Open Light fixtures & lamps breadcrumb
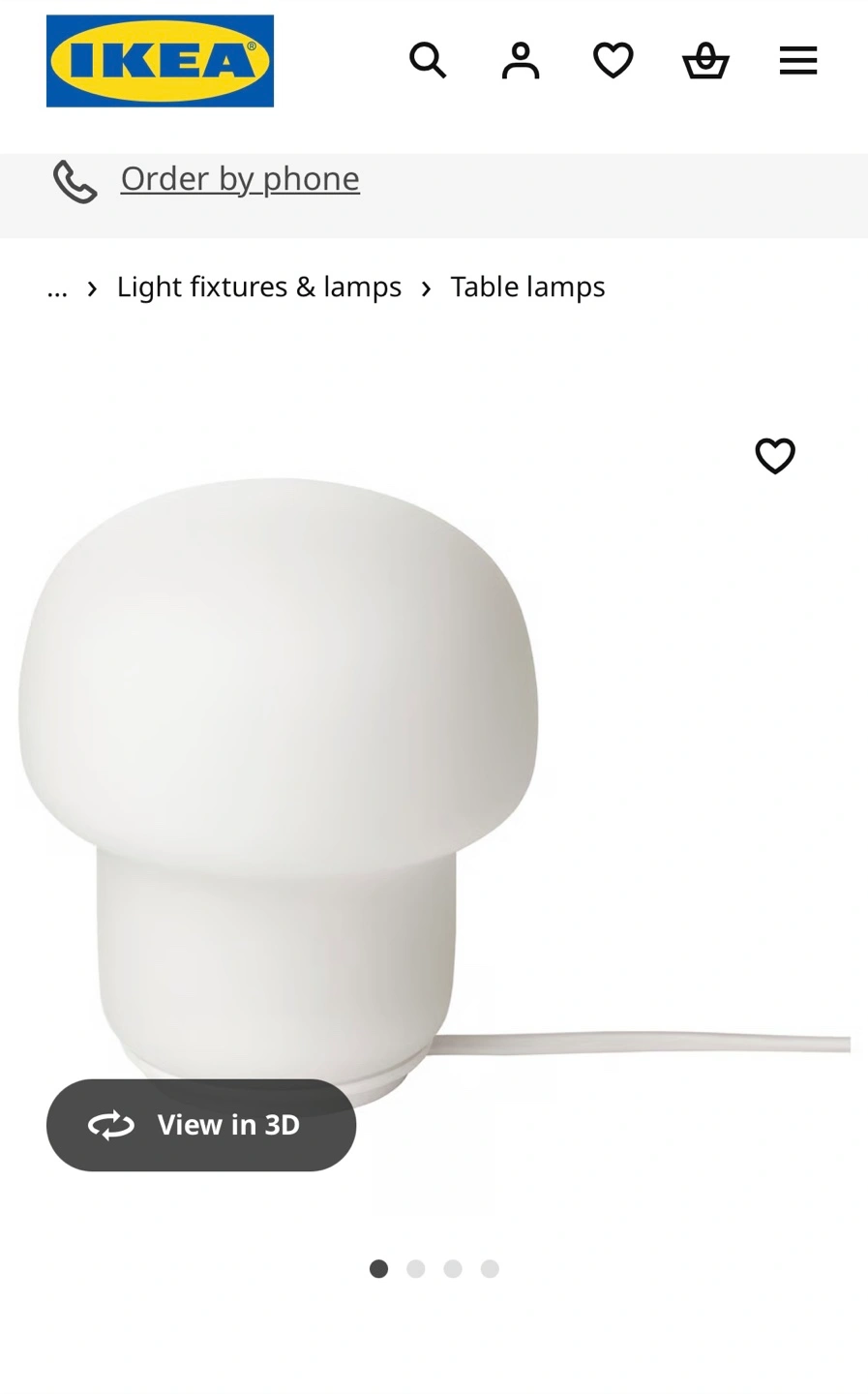 coord(259,287)
